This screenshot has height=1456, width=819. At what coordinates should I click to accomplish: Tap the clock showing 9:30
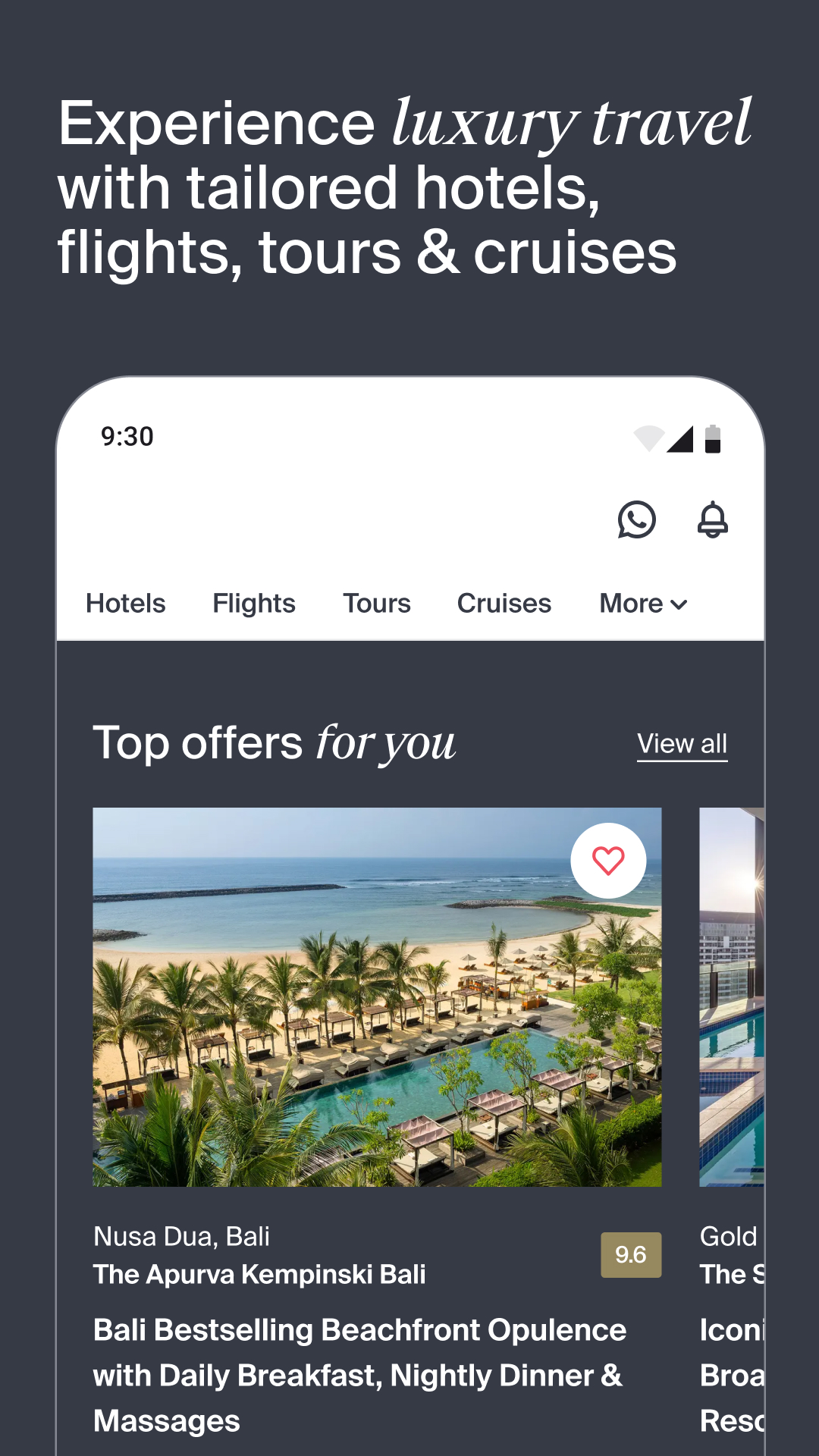(127, 436)
